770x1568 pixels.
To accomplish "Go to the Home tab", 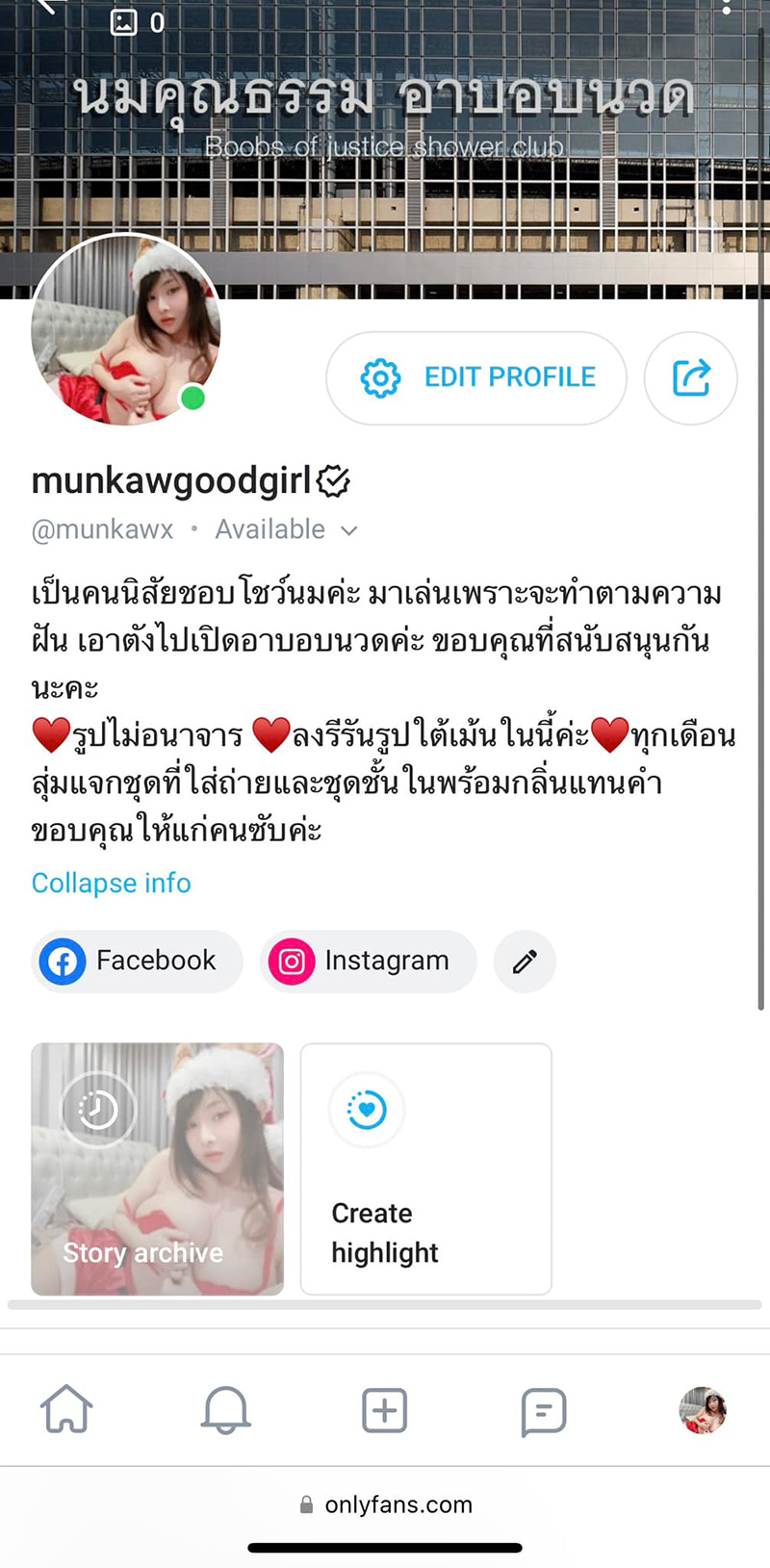I will click(x=66, y=1410).
